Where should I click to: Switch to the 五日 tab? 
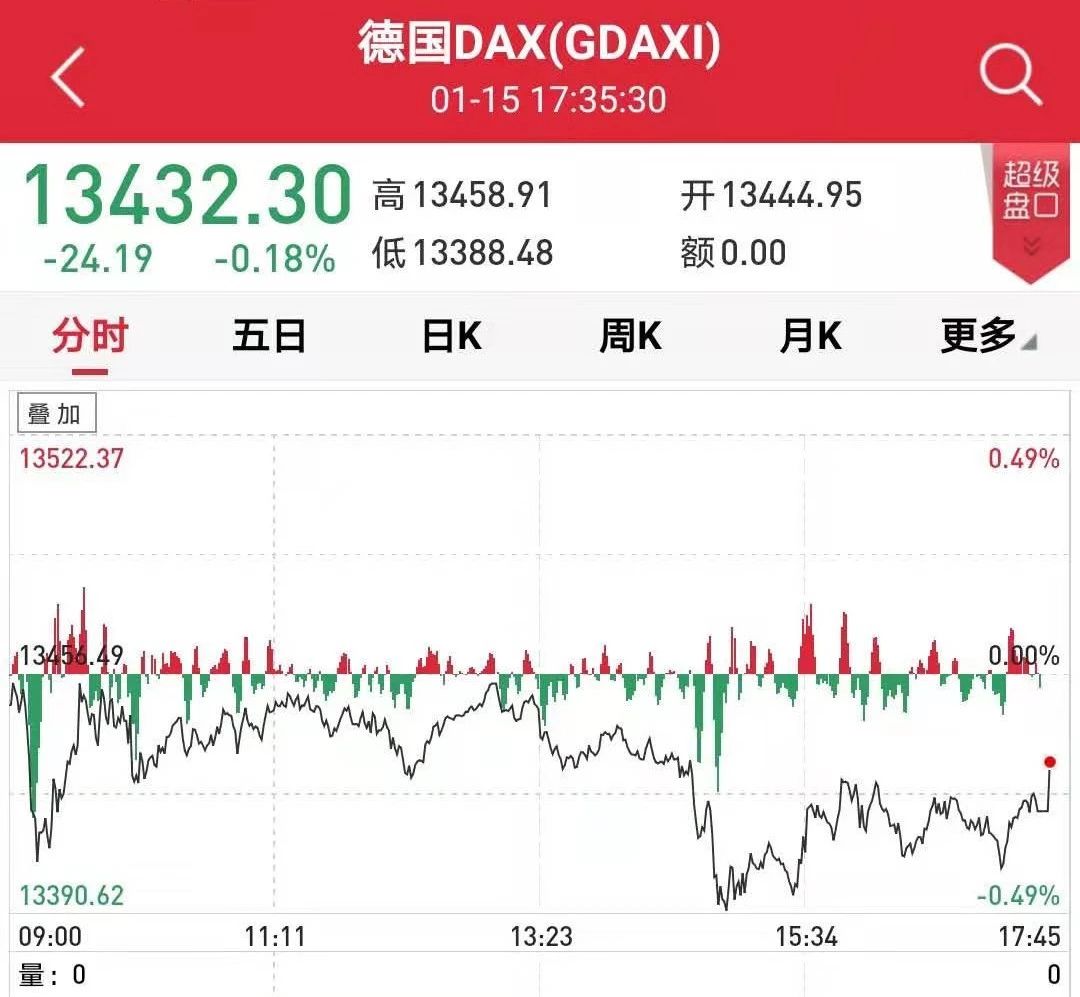[269, 337]
